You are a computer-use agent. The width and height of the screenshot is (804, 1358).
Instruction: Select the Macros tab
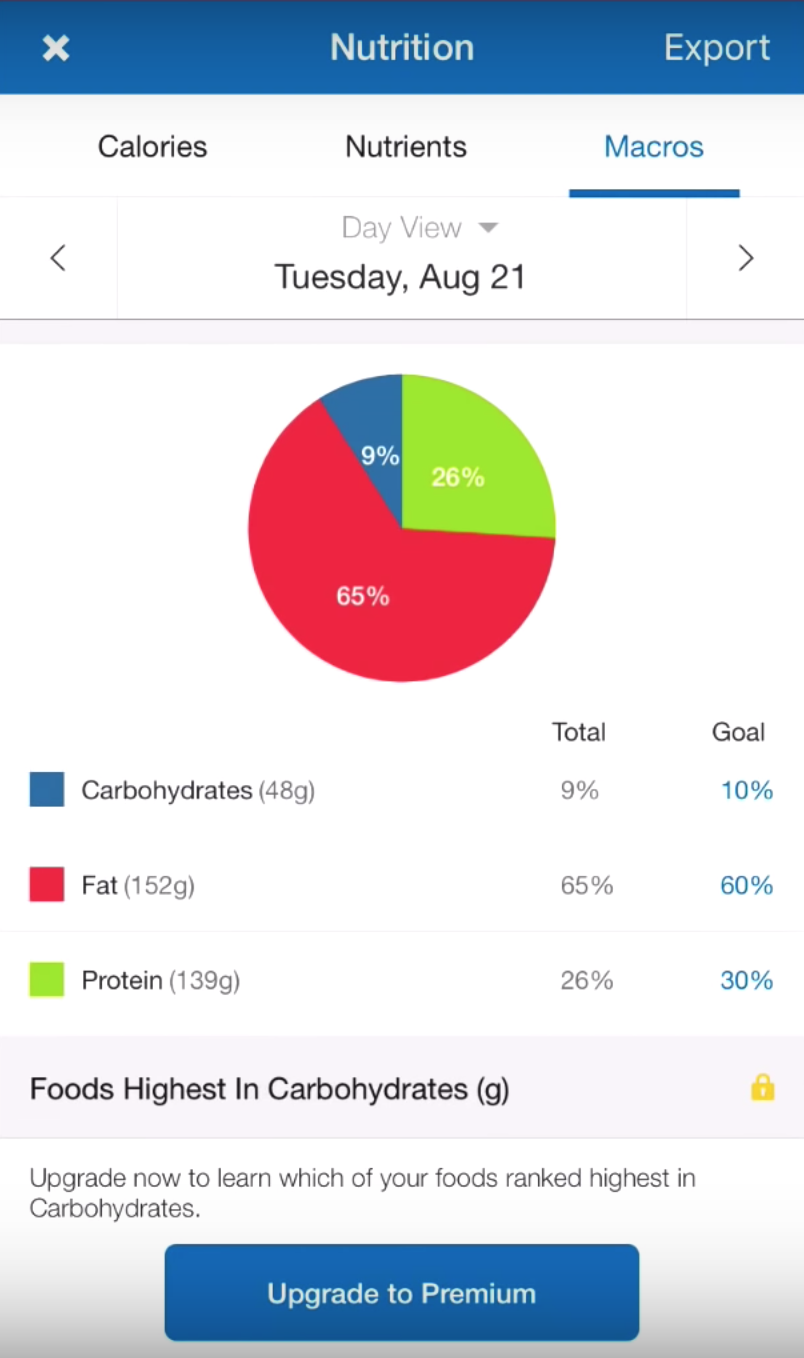tap(654, 147)
